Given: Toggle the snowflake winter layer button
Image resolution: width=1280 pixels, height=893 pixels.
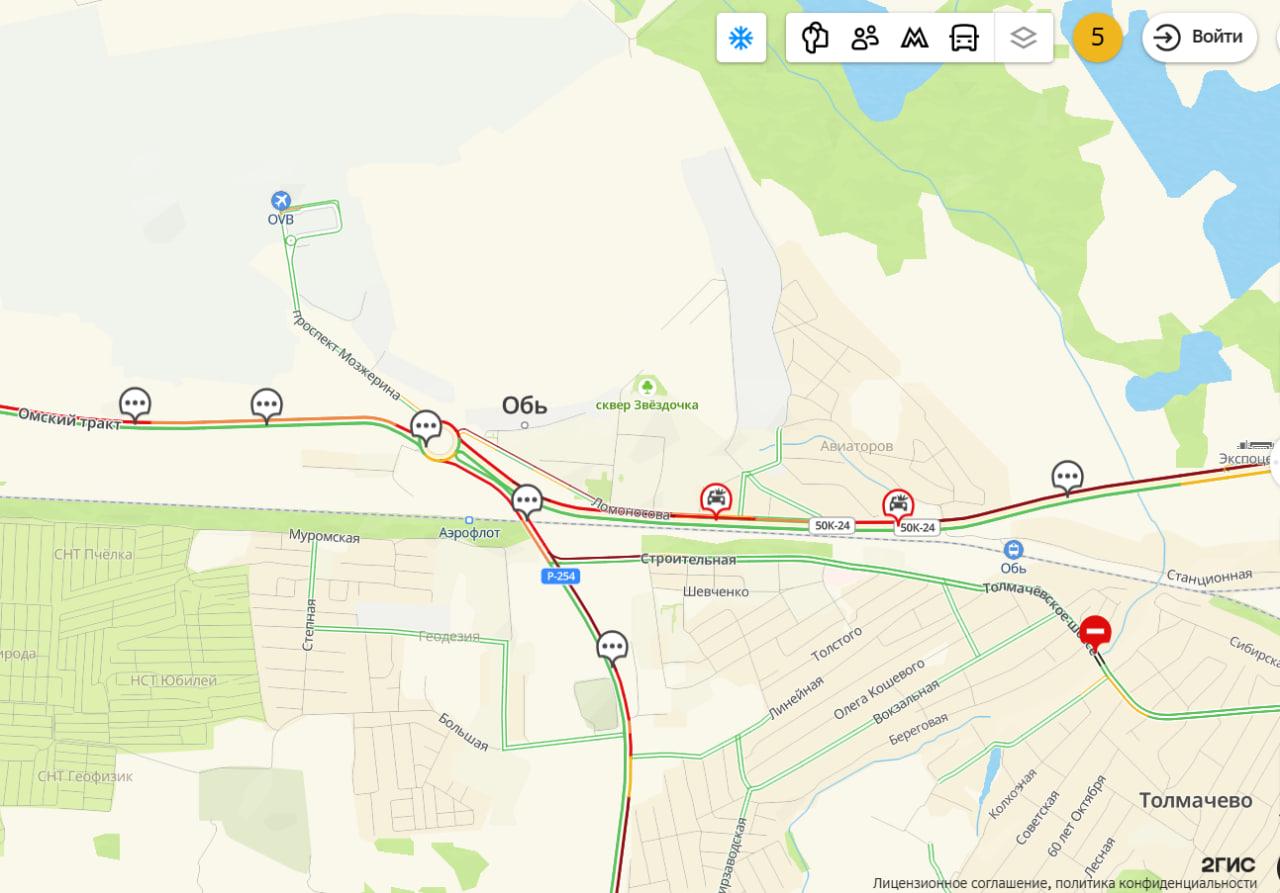Looking at the screenshot, I should [x=740, y=38].
